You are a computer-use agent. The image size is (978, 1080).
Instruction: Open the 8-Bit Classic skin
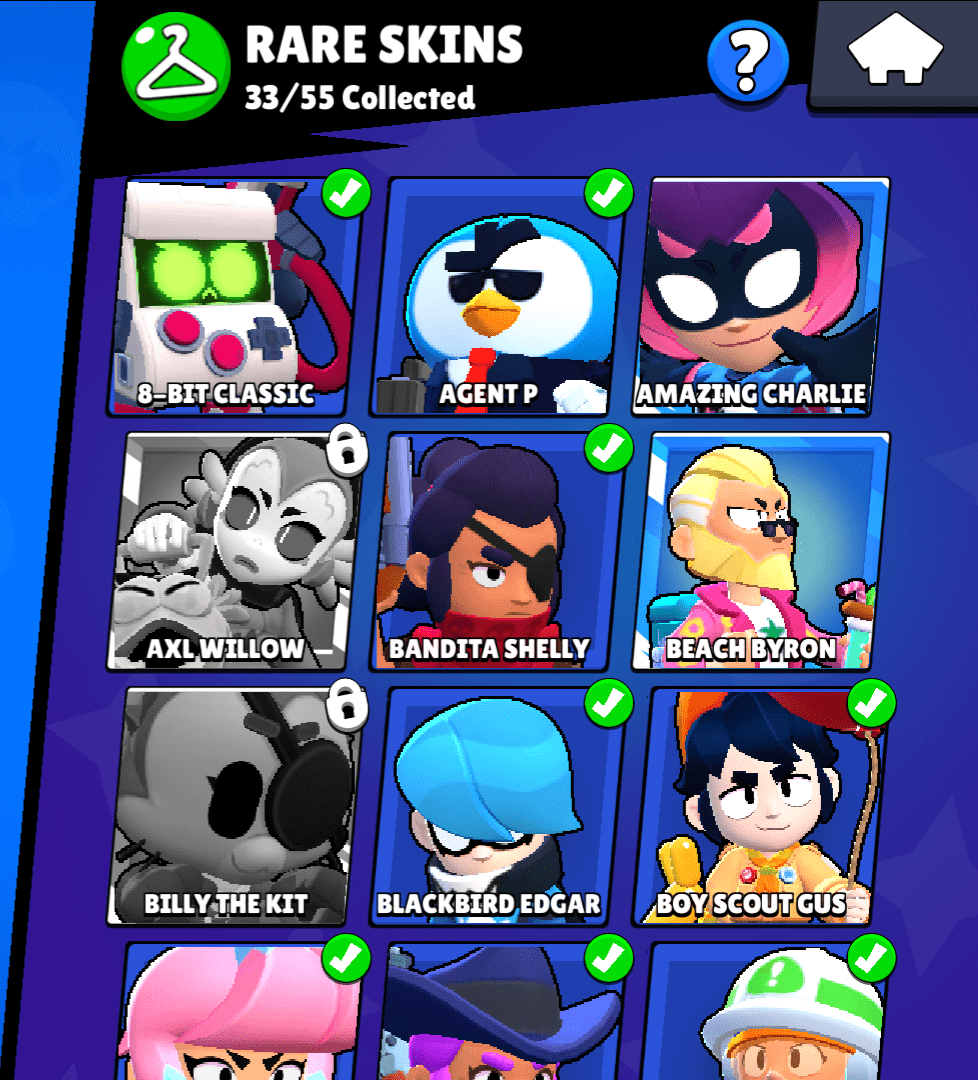click(x=230, y=296)
